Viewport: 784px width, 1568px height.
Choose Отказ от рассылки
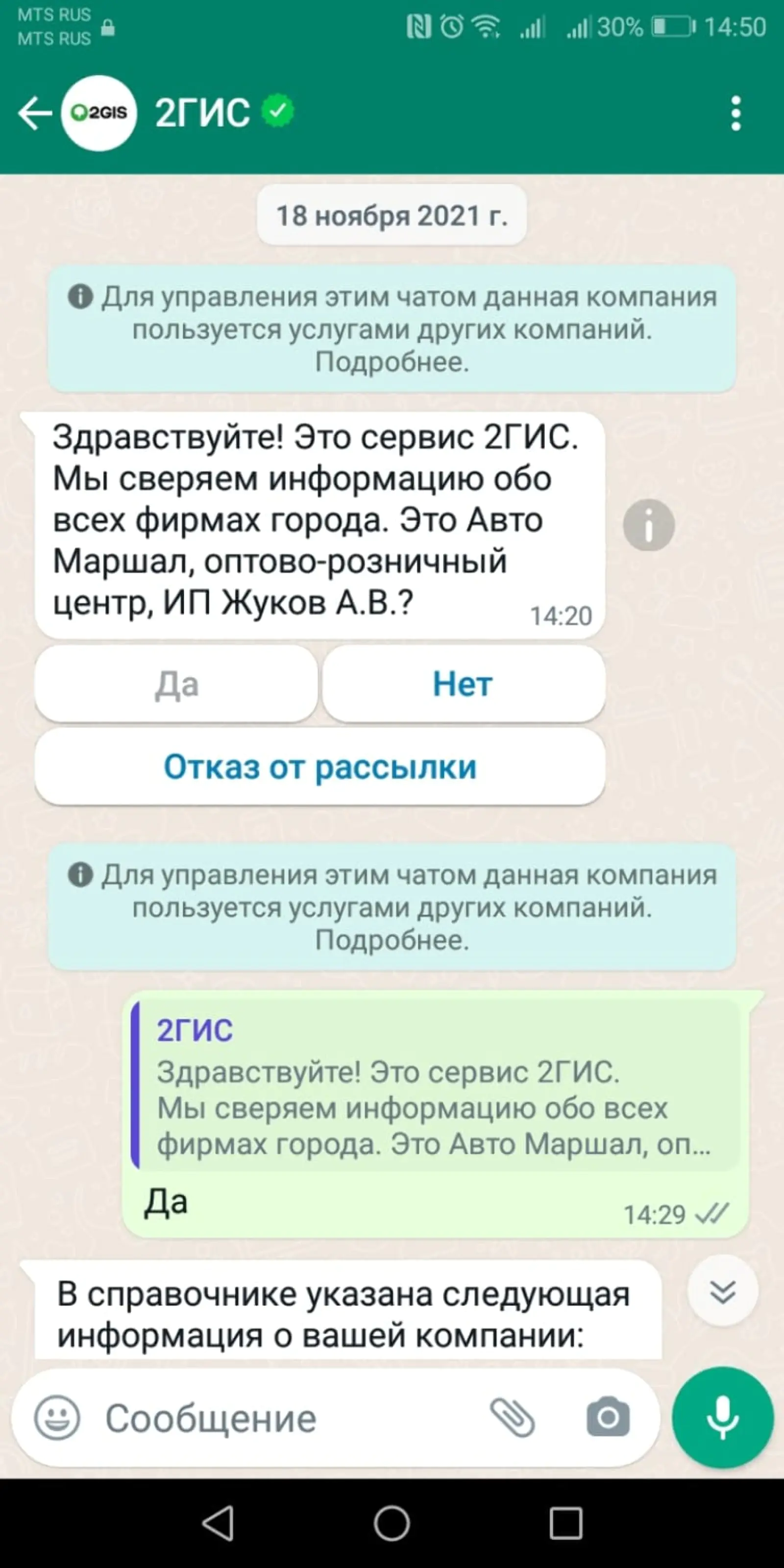click(319, 766)
